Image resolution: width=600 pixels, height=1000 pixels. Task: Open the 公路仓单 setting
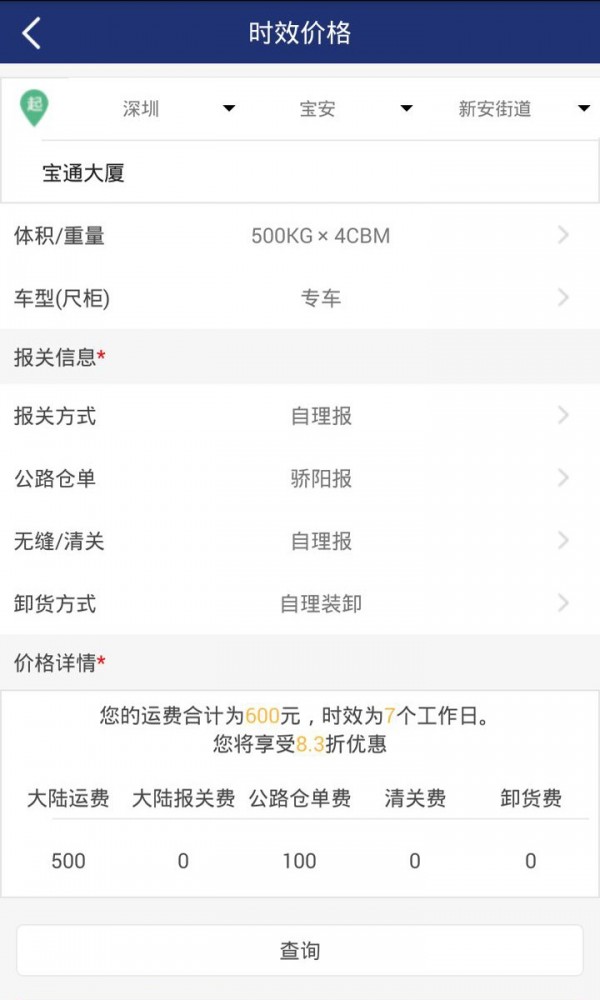(300, 479)
